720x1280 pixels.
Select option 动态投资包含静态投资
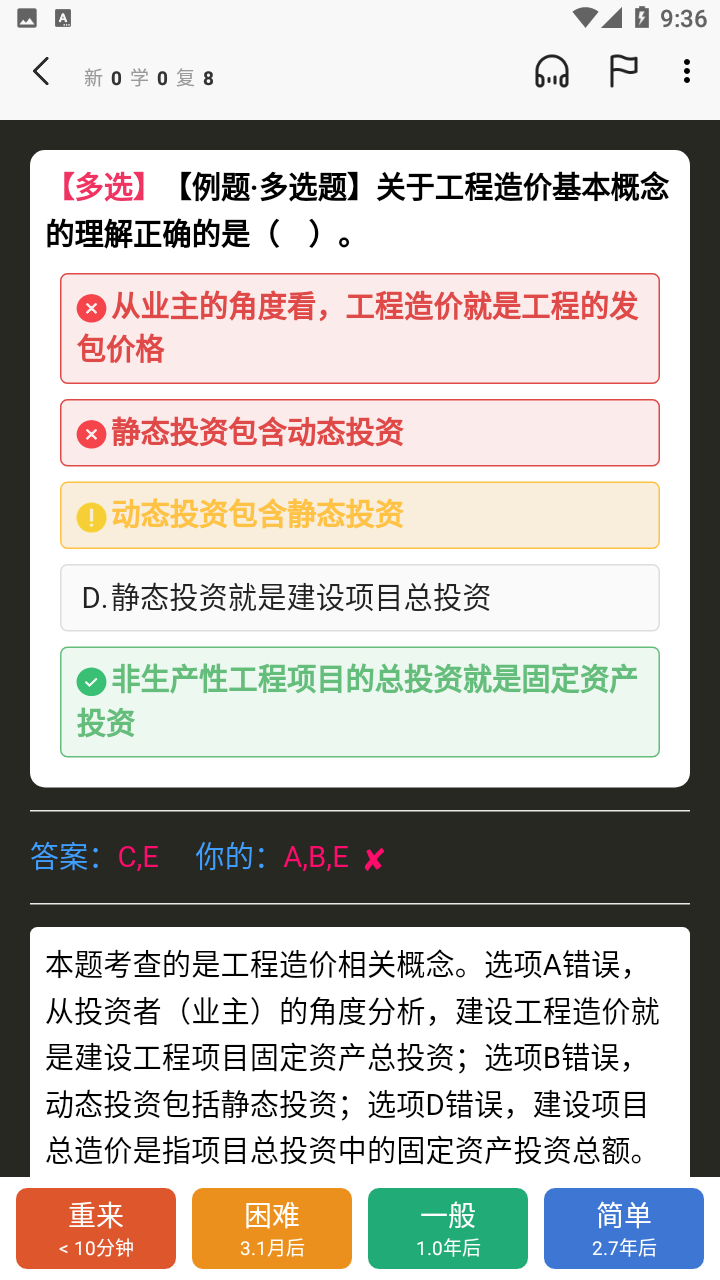360,515
